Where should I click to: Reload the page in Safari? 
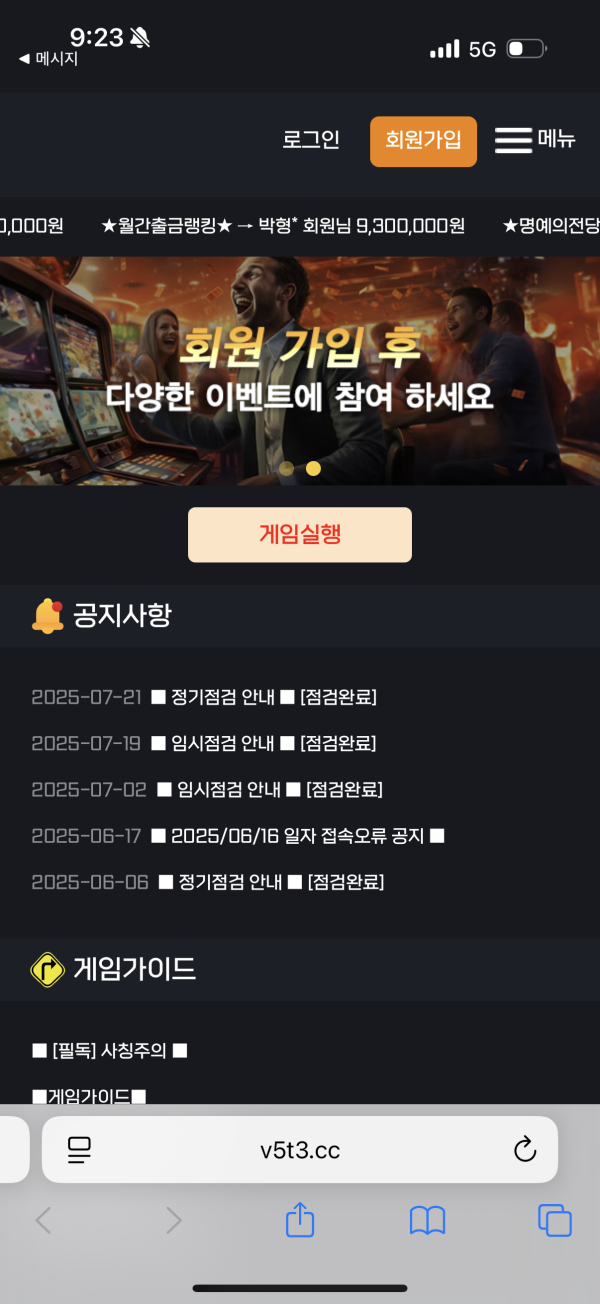[x=525, y=1150]
